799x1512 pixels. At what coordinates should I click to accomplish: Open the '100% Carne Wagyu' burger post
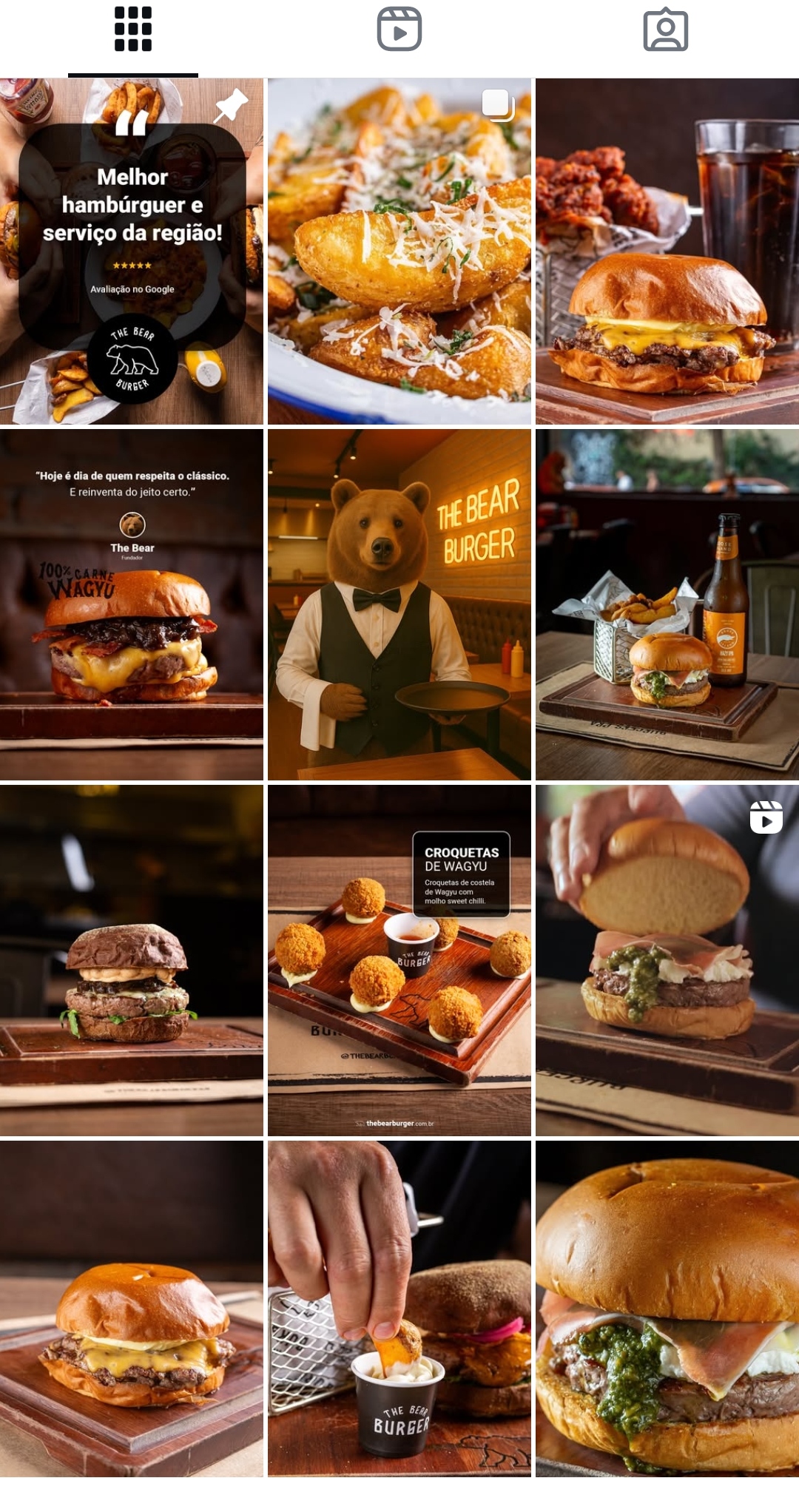[x=132, y=604]
